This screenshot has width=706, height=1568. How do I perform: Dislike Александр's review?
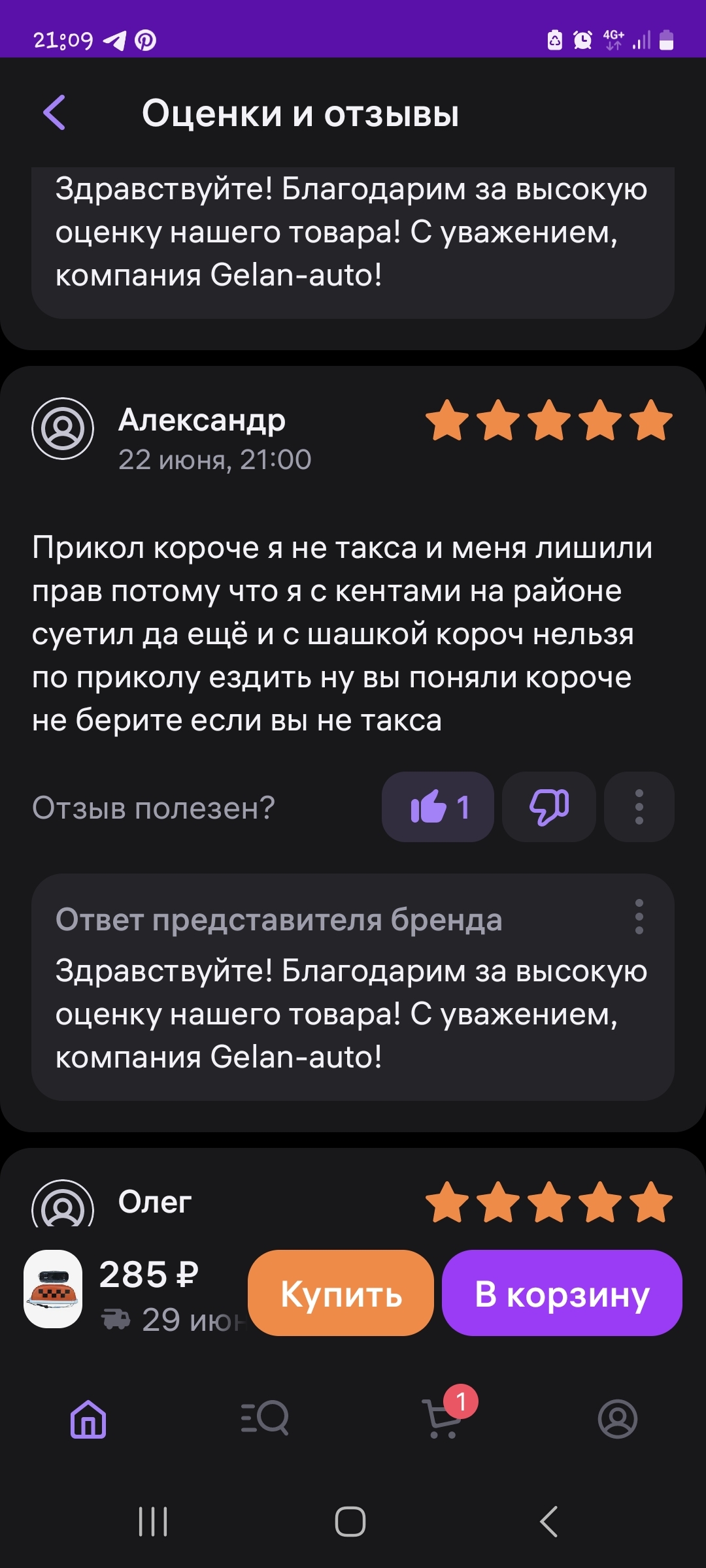tap(548, 808)
